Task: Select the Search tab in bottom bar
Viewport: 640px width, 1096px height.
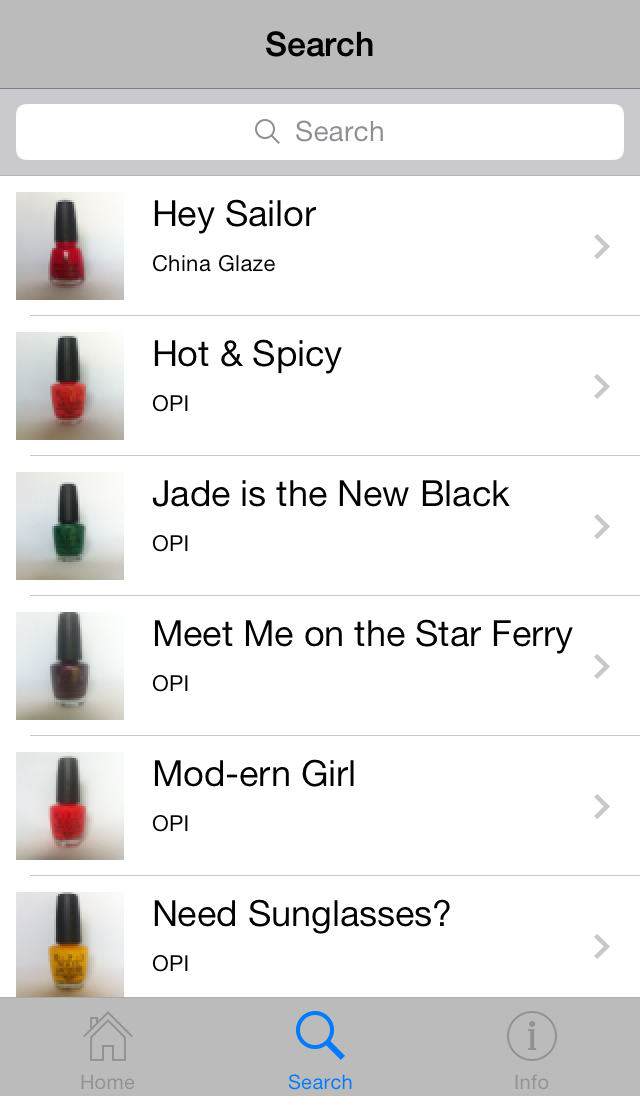Action: 320,1048
